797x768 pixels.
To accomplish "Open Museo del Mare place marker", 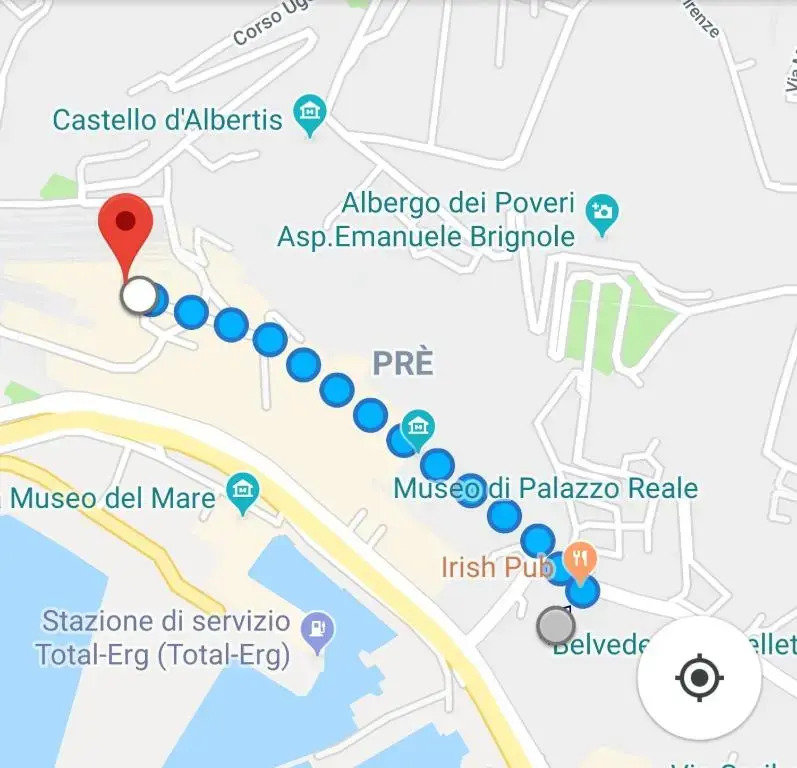I will (x=242, y=490).
